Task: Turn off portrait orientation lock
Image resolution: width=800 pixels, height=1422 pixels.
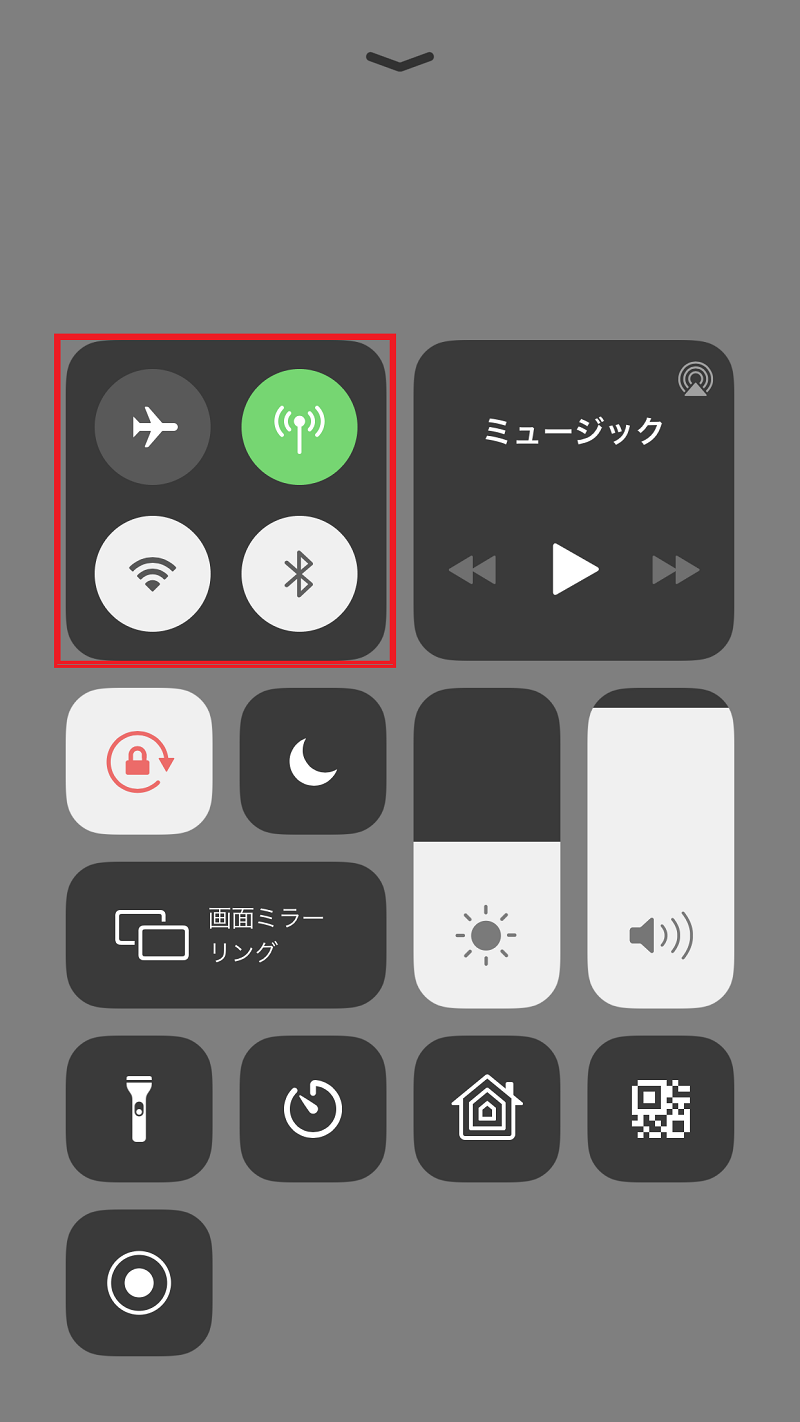Action: (139, 761)
